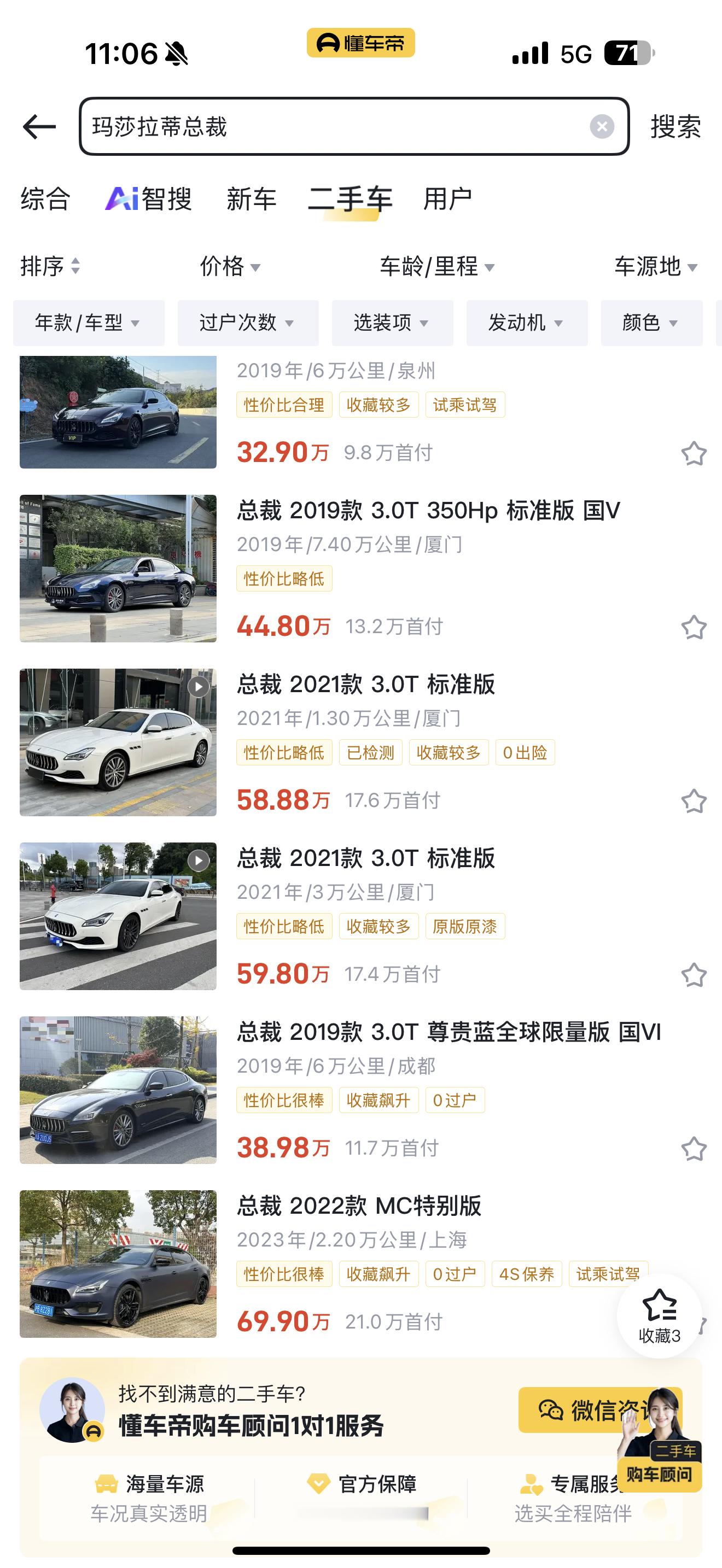Open the 总裁 2022款 MC特别版 listing

359,1206
